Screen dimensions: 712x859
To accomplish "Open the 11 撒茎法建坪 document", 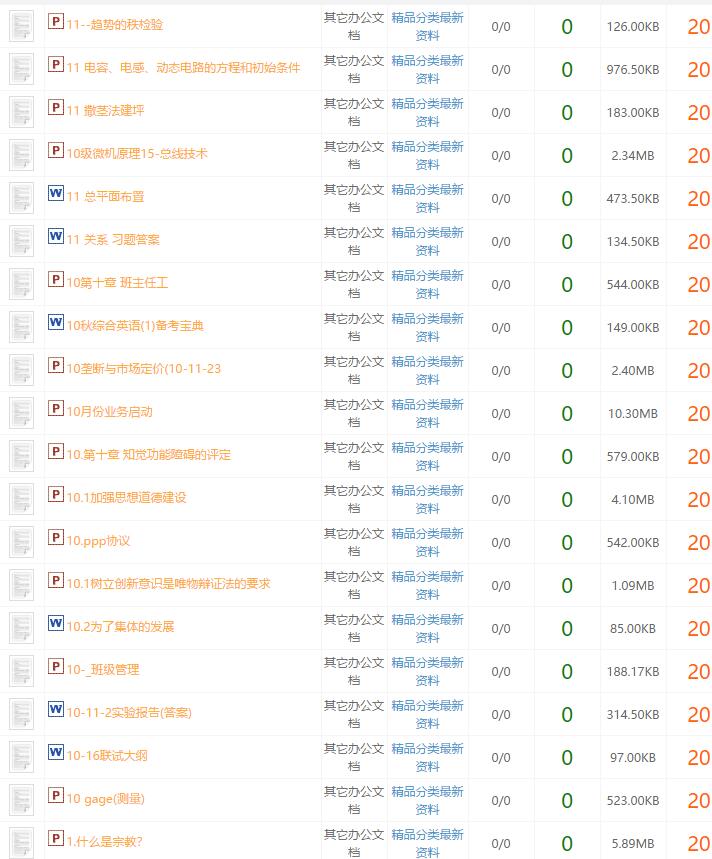I will (105, 111).
